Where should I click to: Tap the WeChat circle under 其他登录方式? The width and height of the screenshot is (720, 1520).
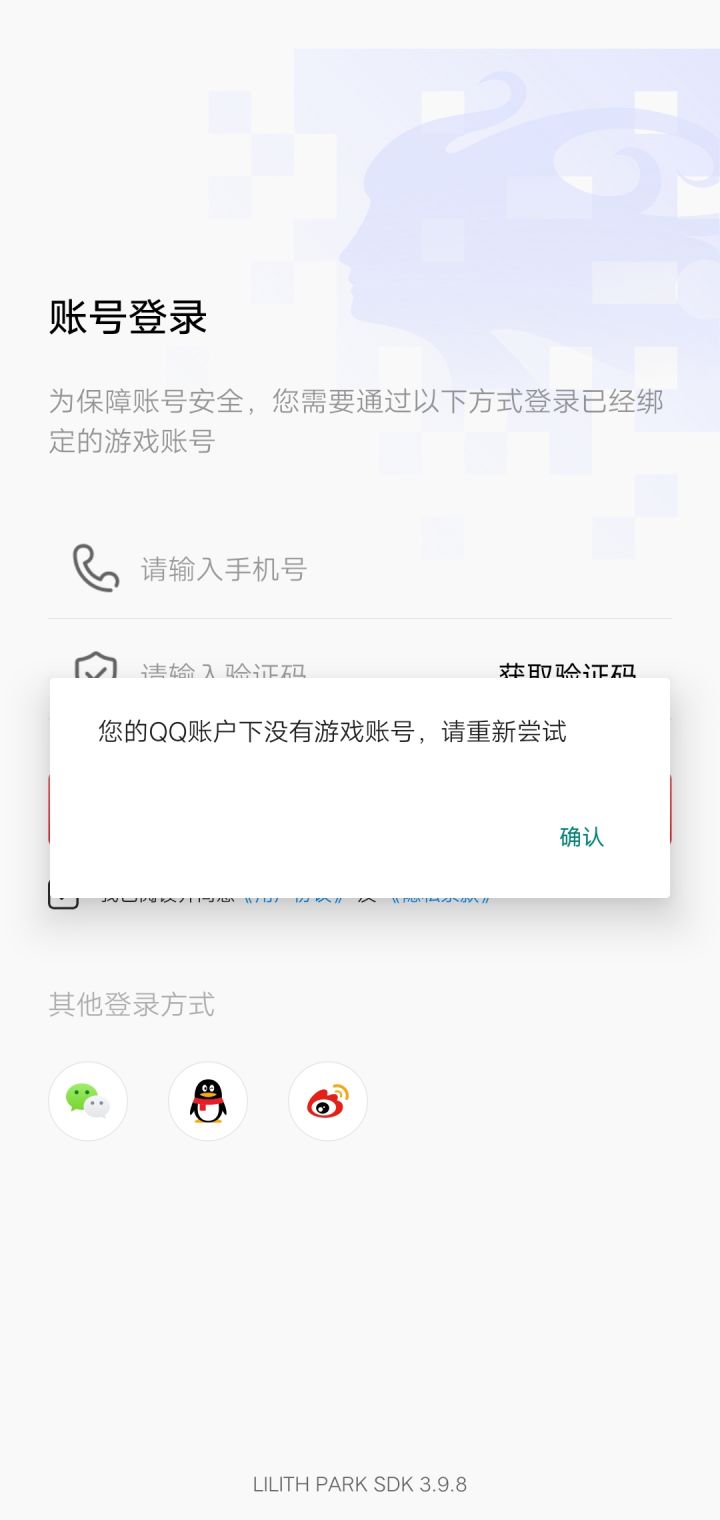pyautogui.click(x=88, y=1100)
